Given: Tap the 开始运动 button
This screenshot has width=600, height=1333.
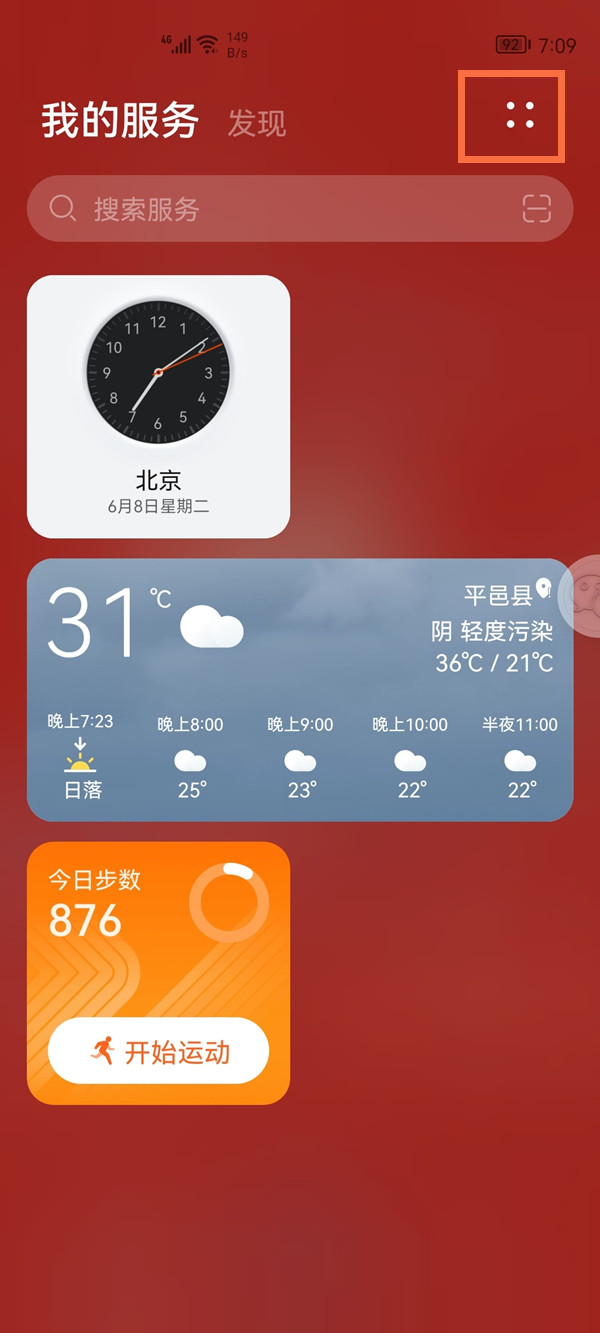Looking at the screenshot, I should (158, 1051).
